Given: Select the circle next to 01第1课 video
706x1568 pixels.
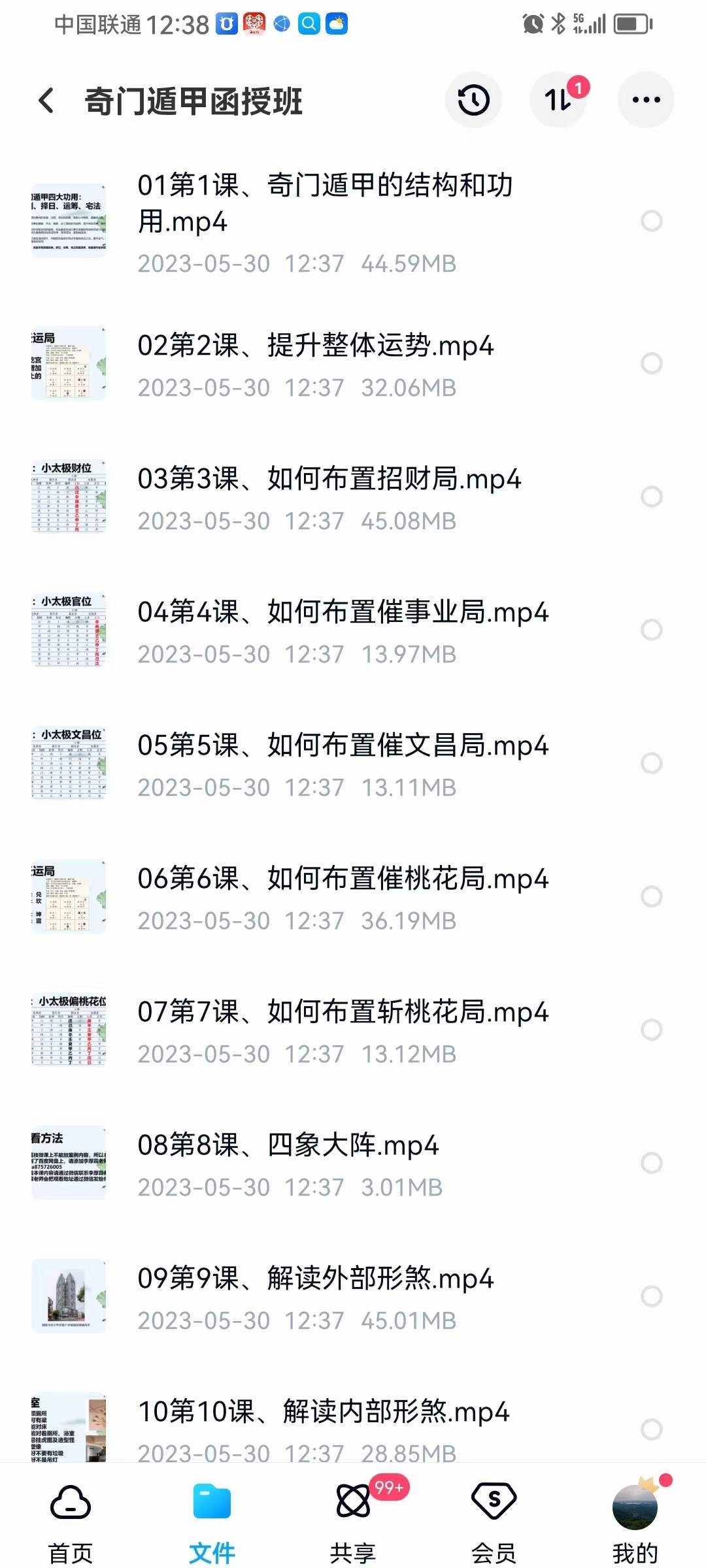Looking at the screenshot, I should [652, 222].
